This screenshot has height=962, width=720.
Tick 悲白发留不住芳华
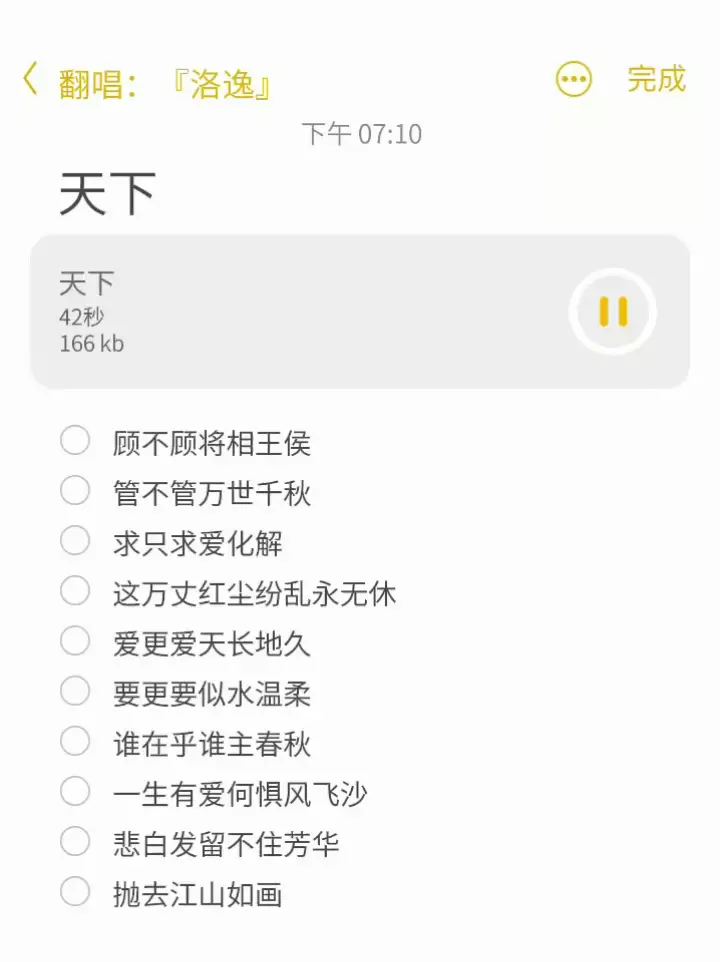click(x=75, y=842)
